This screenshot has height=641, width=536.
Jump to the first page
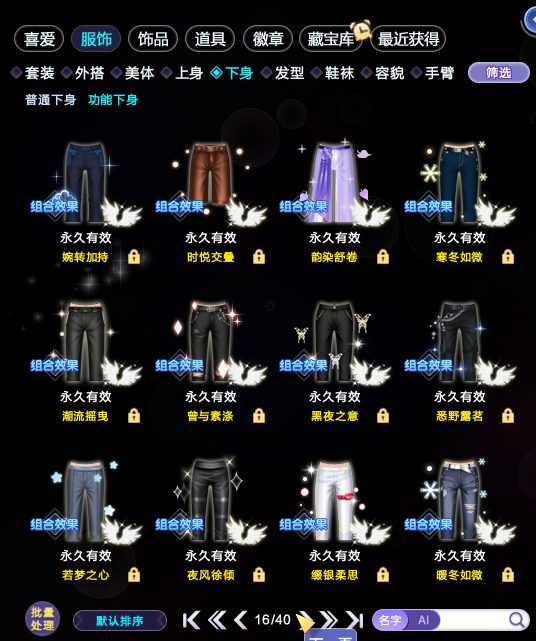click(191, 620)
